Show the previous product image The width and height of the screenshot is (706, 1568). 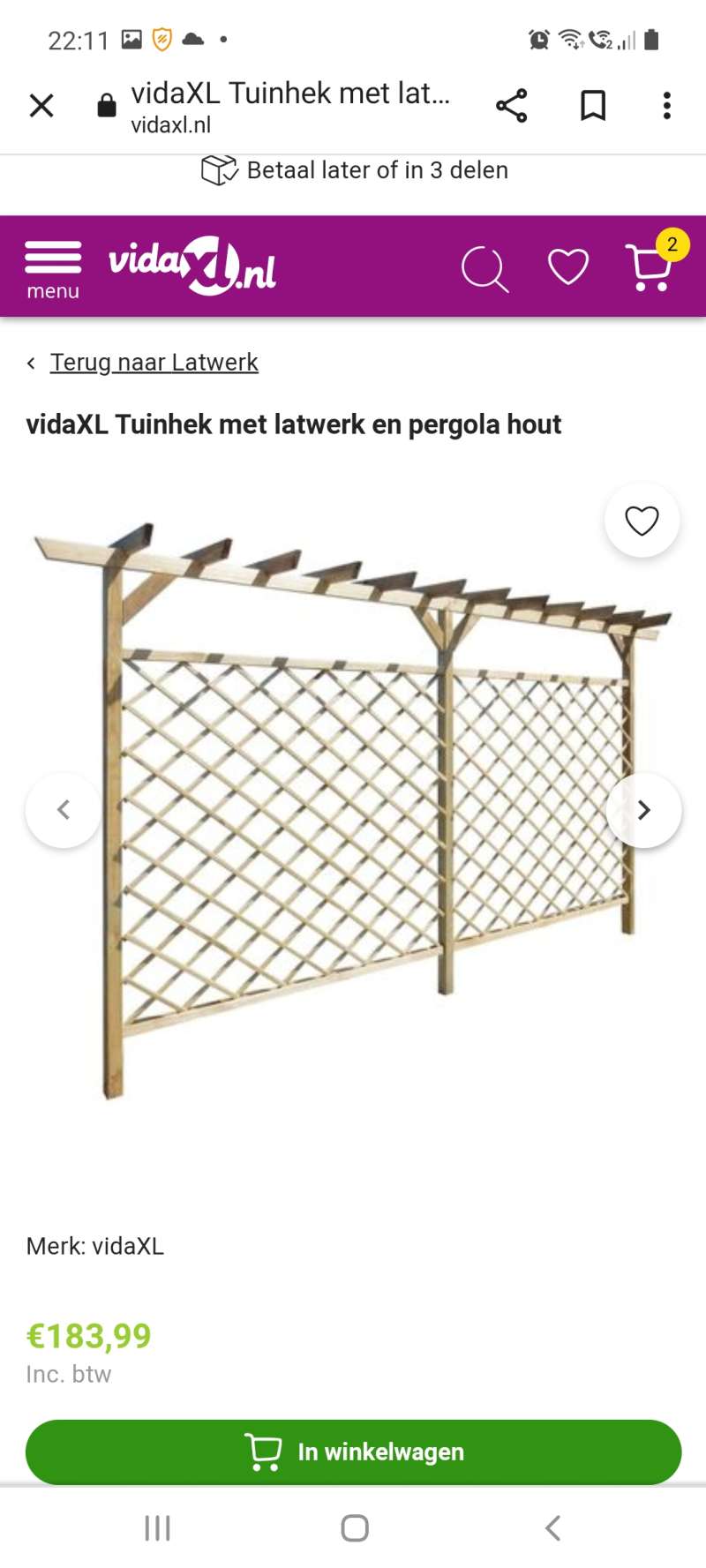(x=64, y=810)
